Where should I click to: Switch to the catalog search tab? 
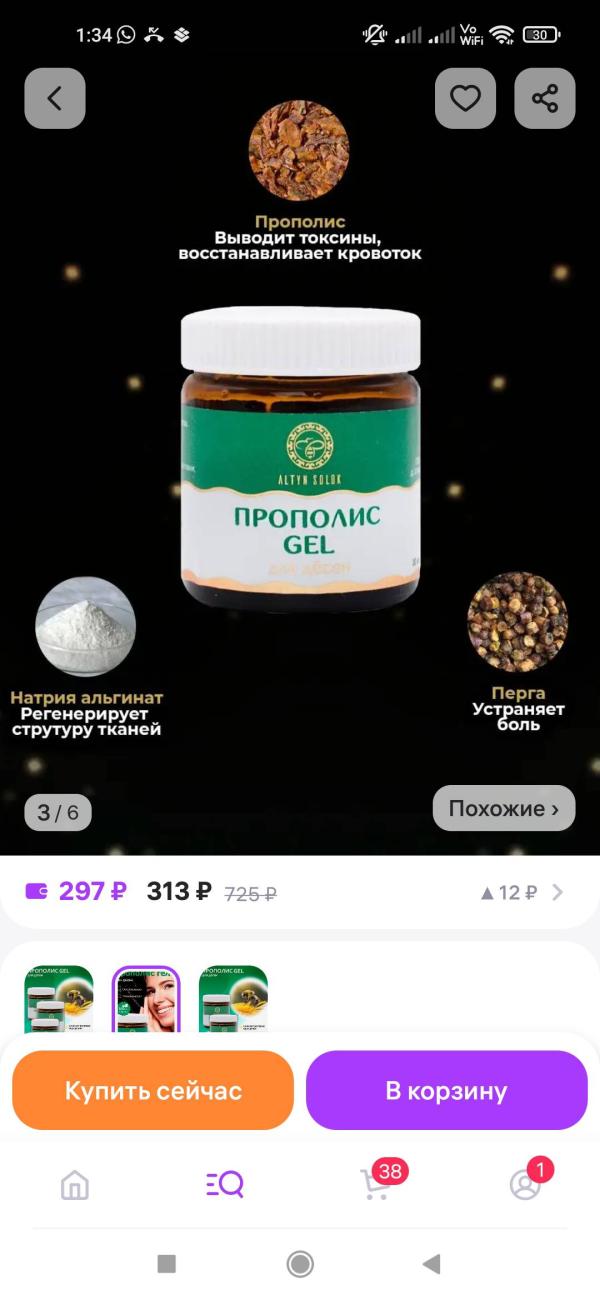pos(225,1185)
